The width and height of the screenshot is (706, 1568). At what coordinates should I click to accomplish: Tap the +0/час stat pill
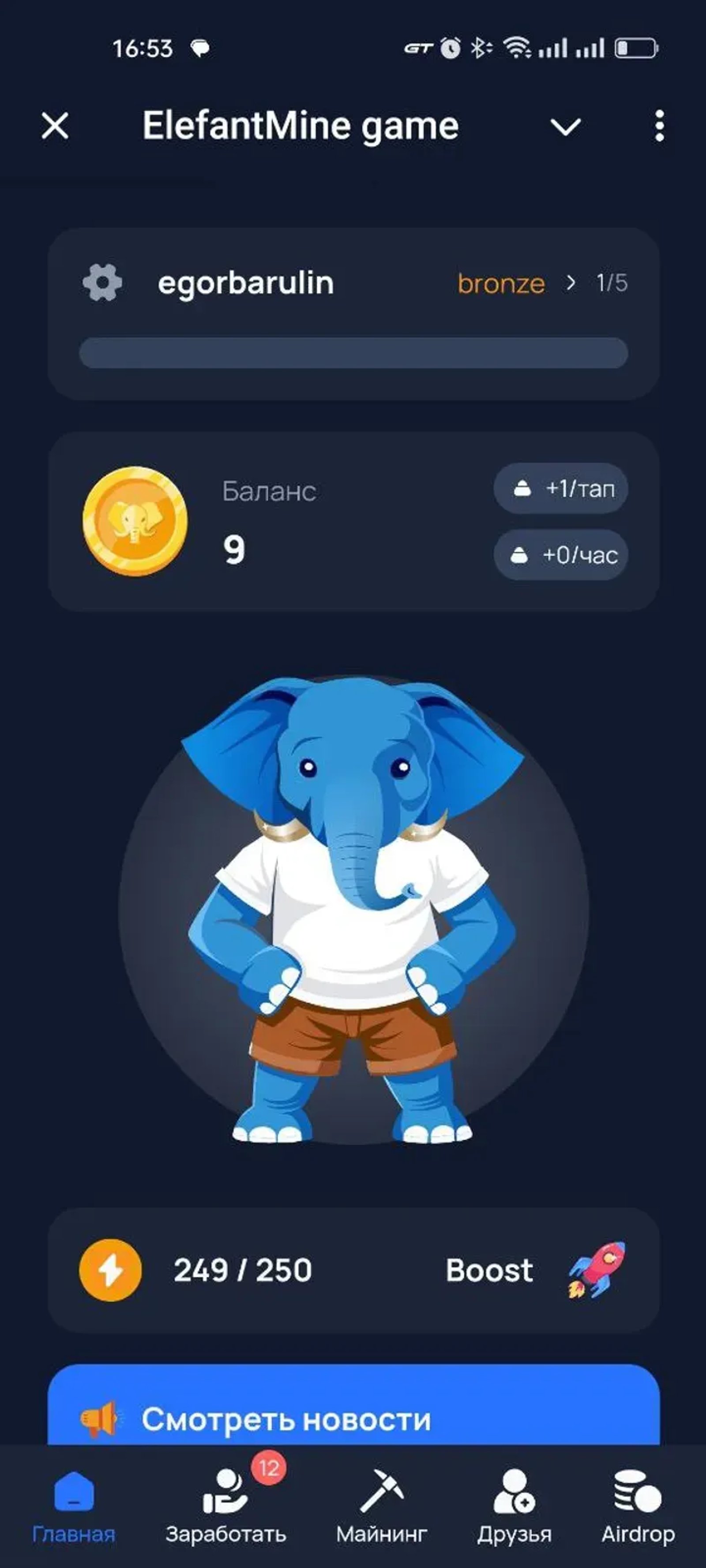click(x=560, y=555)
